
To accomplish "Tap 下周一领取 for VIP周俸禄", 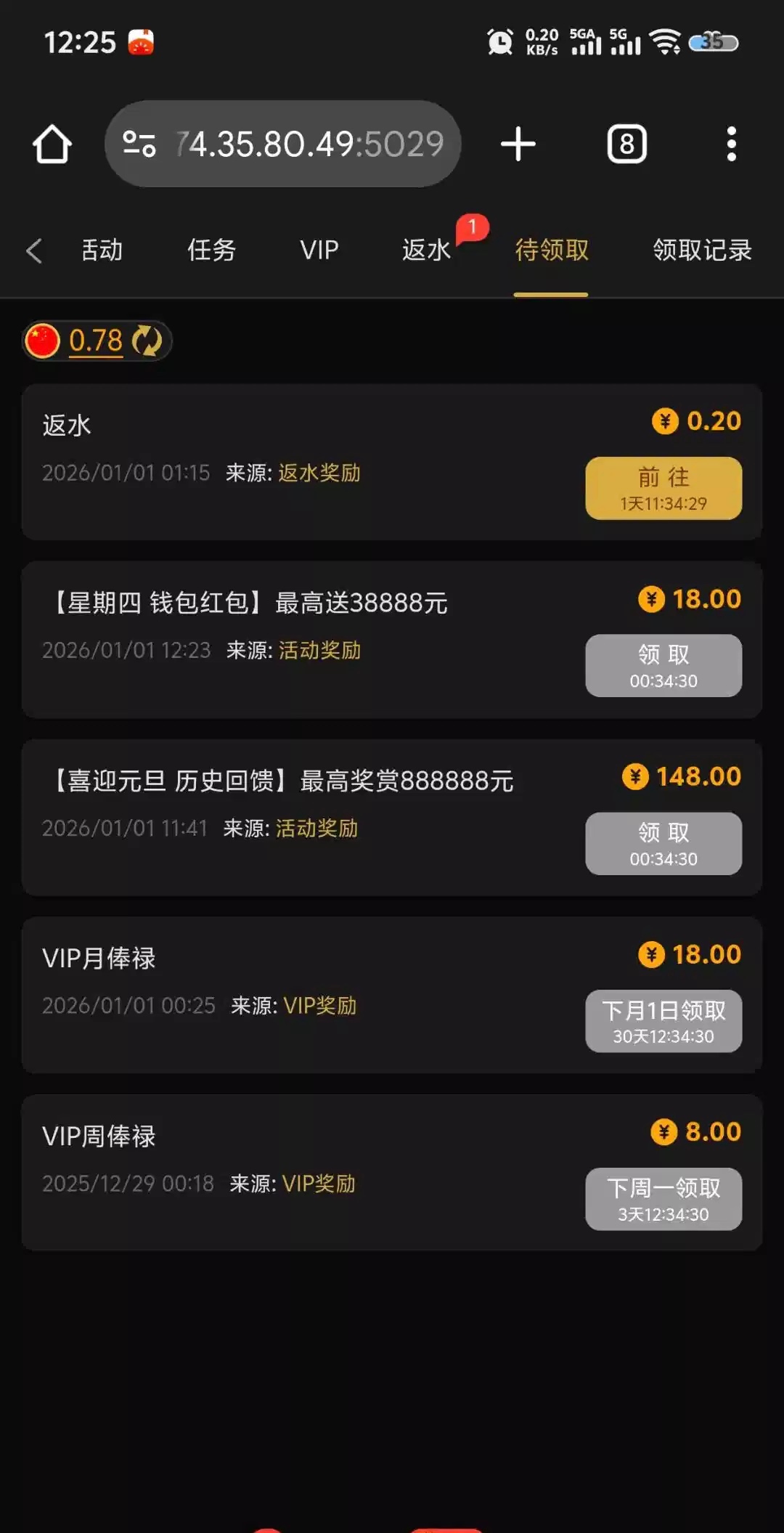I will point(663,1199).
